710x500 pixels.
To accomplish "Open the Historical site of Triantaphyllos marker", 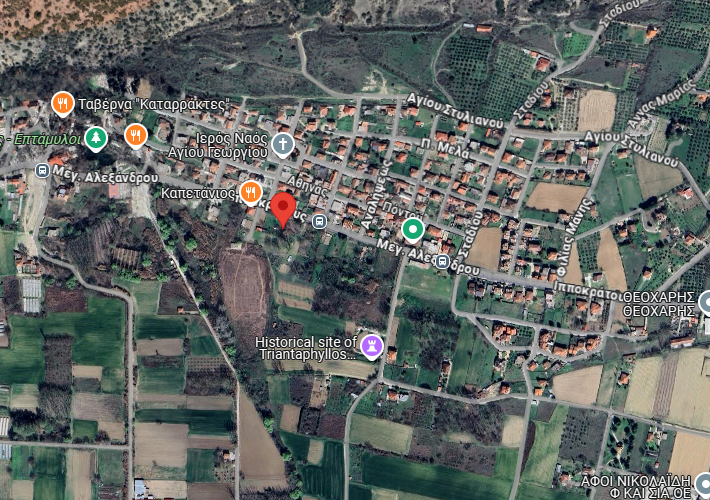I will tap(372, 346).
